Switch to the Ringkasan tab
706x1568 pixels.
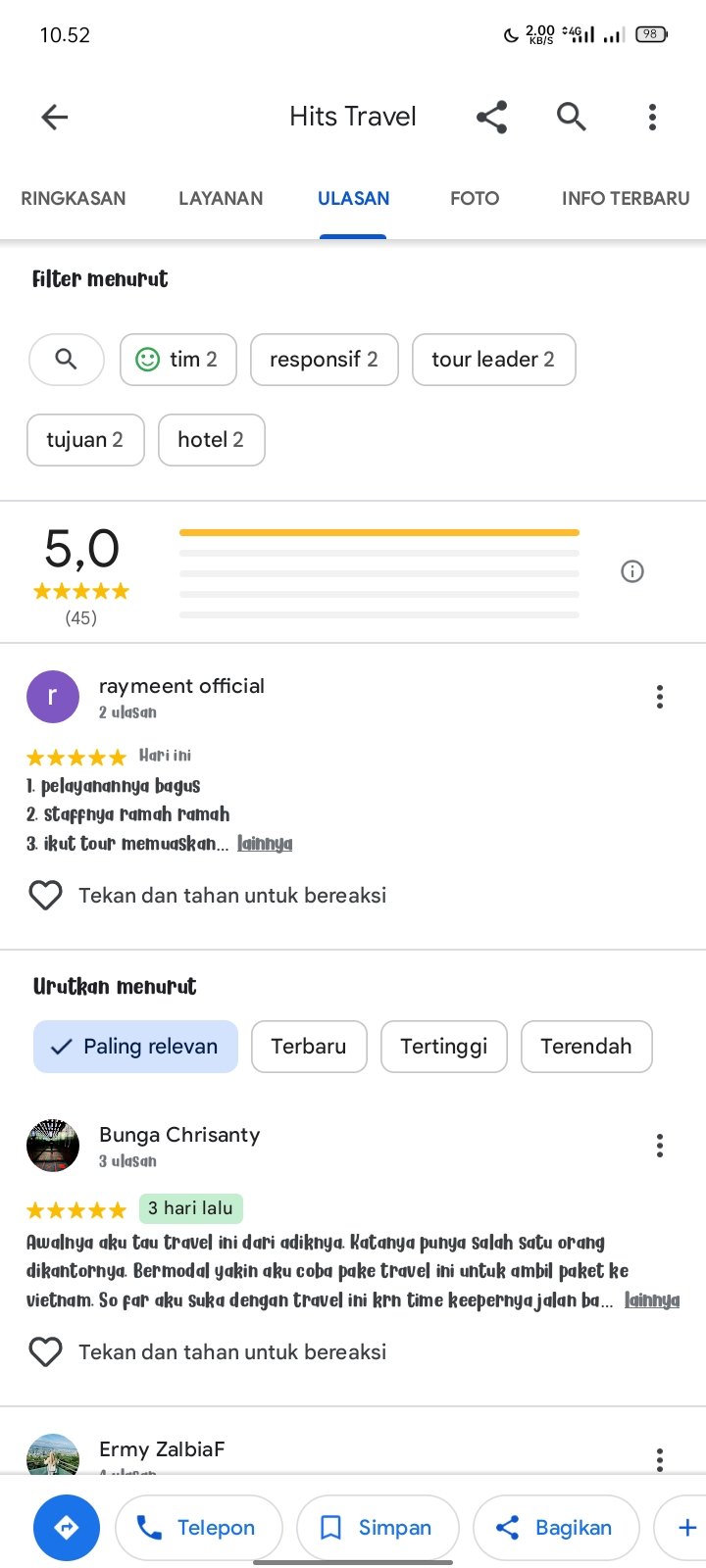coord(74,198)
